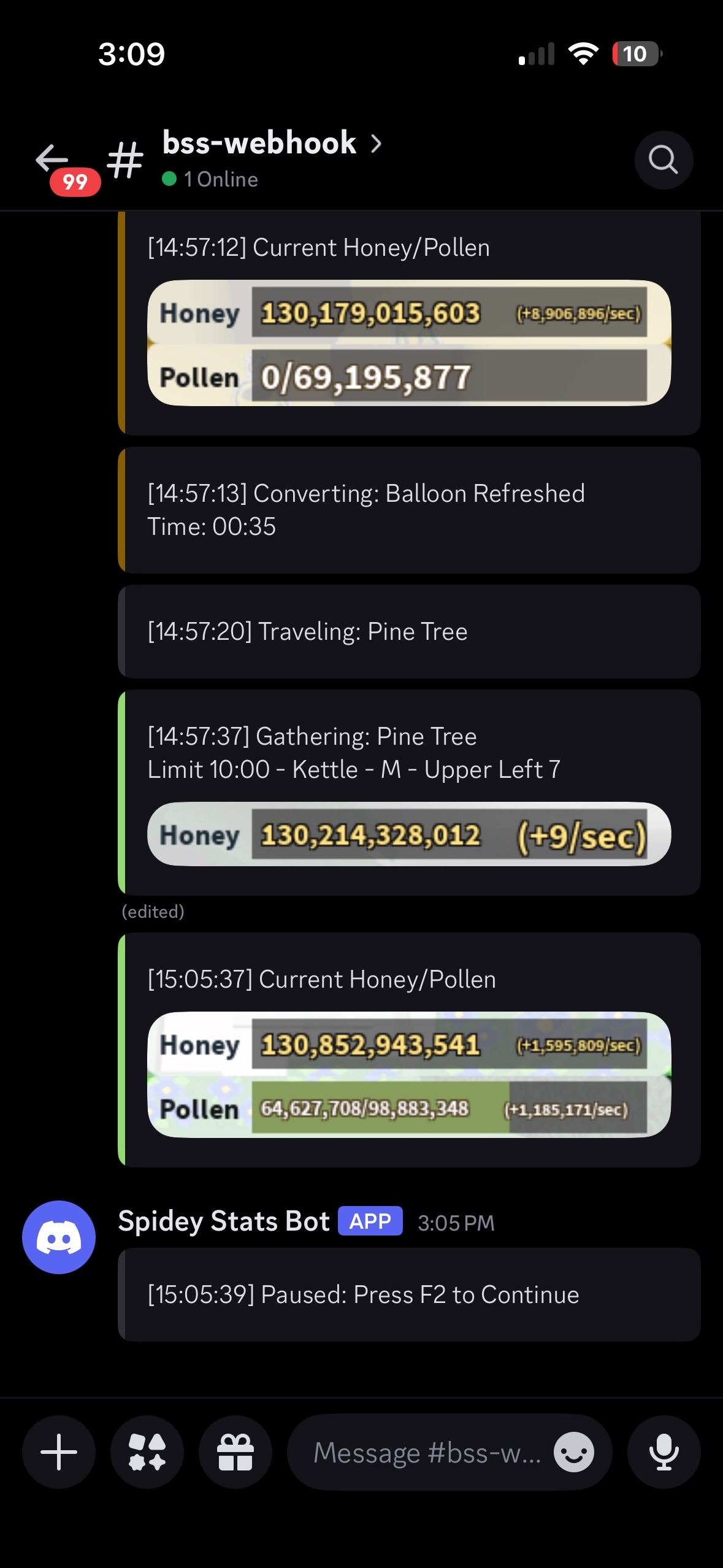Open the 14:57:12 Honey/Pollen image

tap(409, 343)
